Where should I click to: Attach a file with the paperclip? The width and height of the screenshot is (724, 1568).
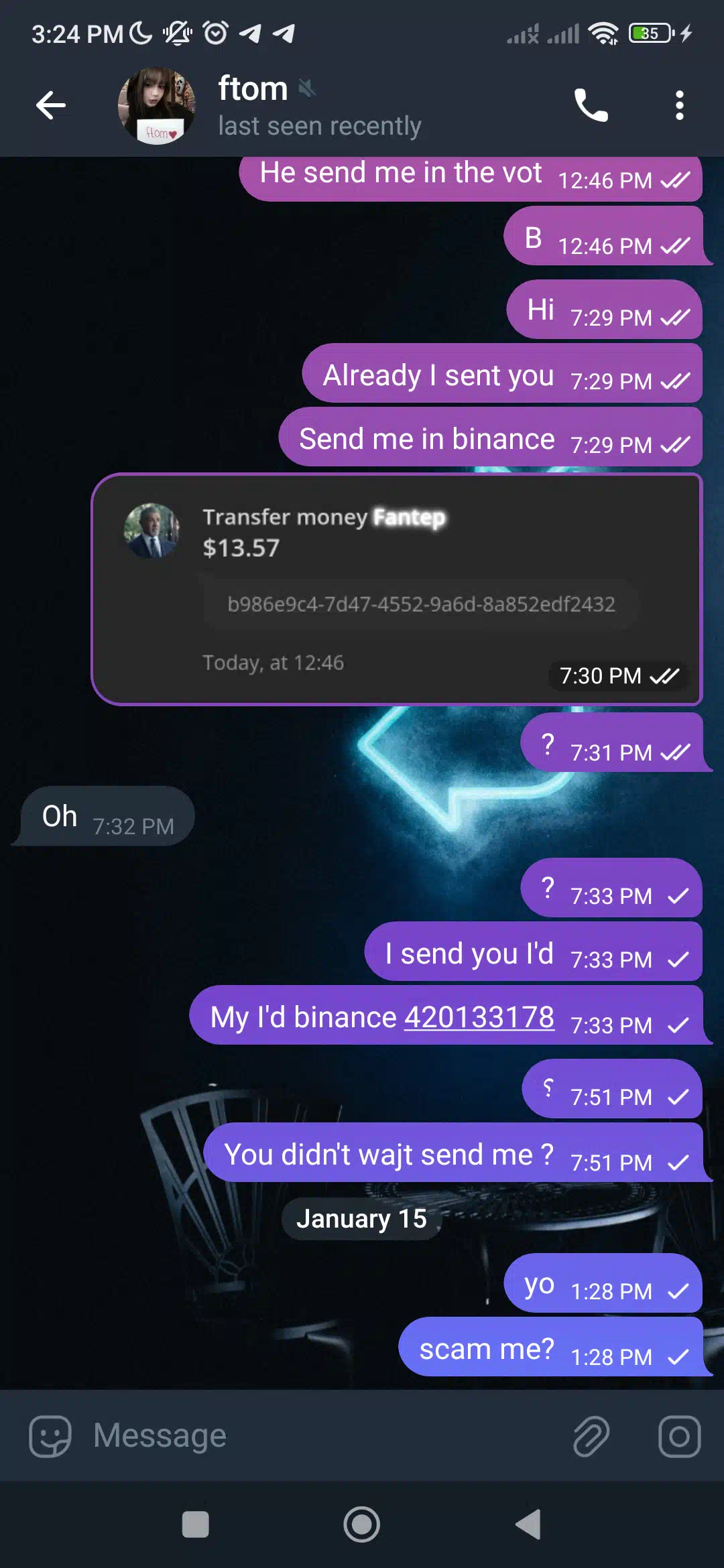point(591,1436)
